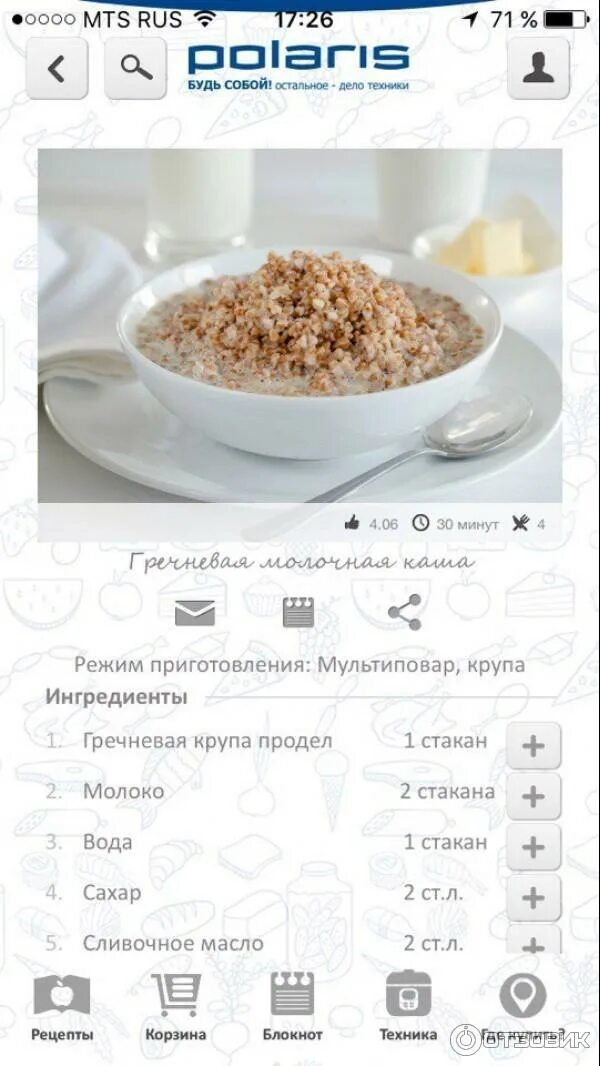Save recipe to notepad icon under title
The image size is (600, 1066).
[x=298, y=612]
